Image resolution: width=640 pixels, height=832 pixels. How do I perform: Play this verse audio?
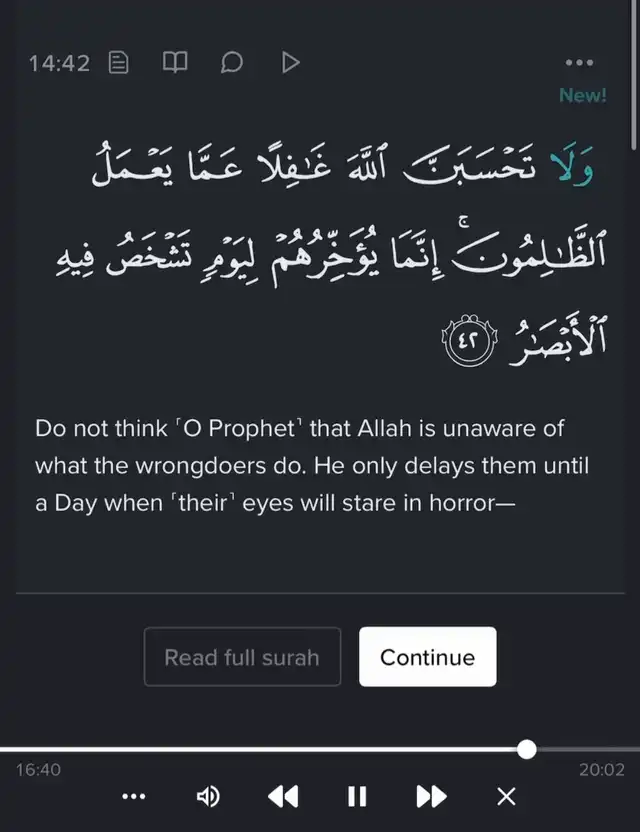tap(290, 63)
